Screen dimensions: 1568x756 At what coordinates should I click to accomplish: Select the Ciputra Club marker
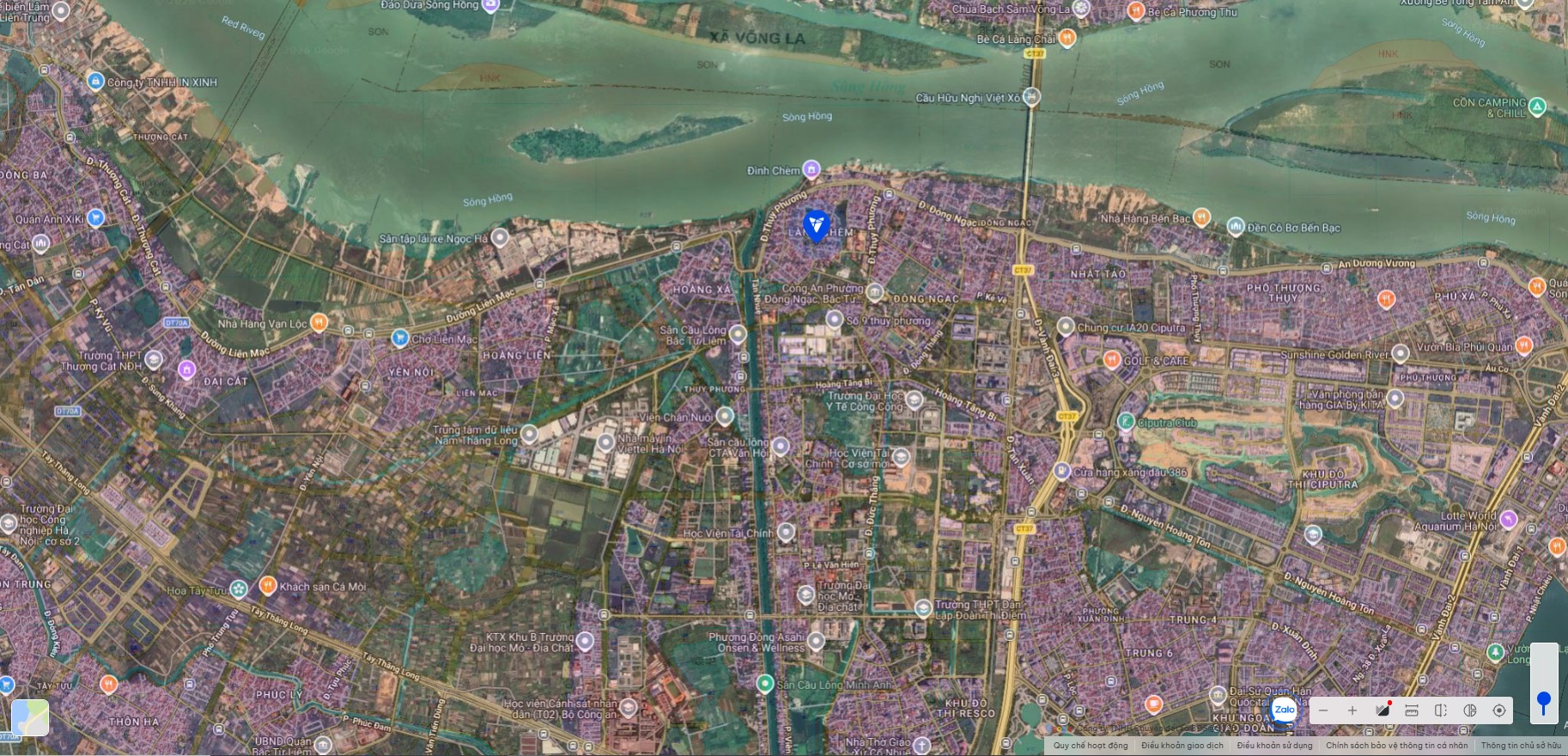tap(1126, 422)
